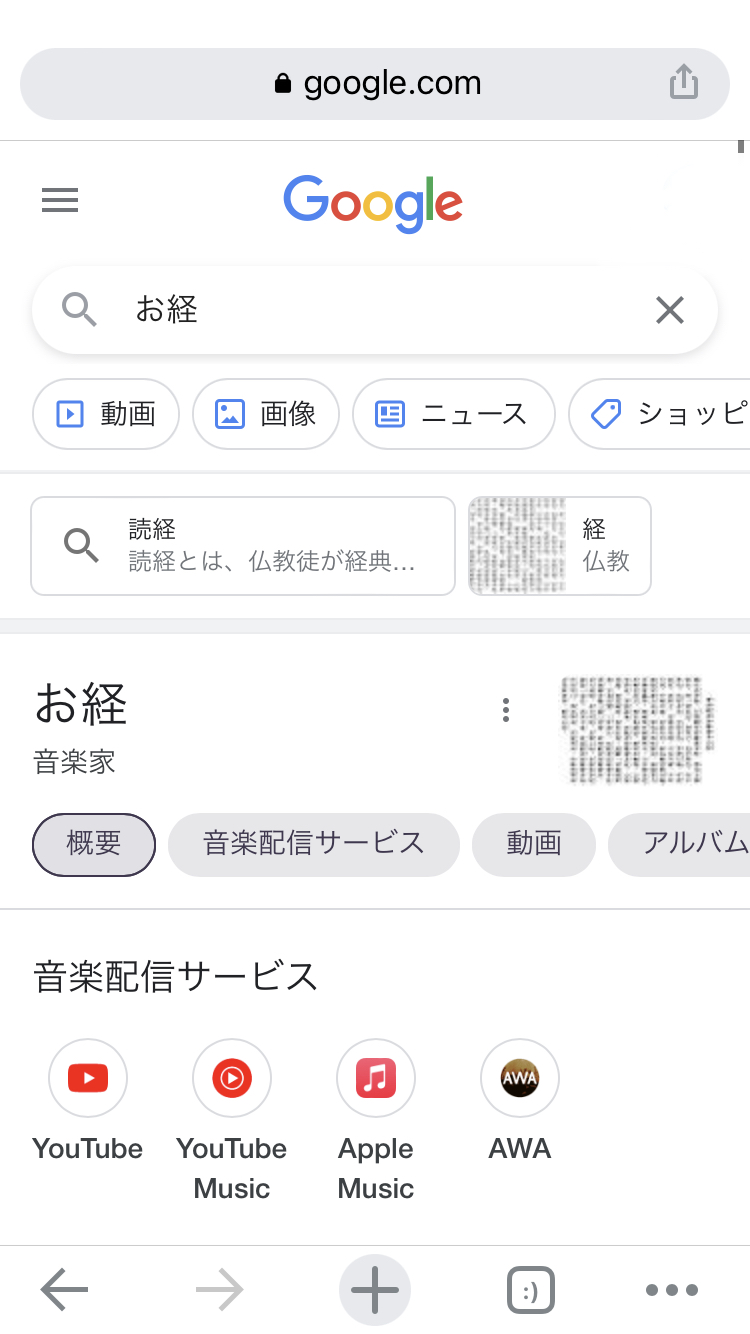Clear the search query お経
The width and height of the screenshot is (750, 1334).
click(669, 311)
